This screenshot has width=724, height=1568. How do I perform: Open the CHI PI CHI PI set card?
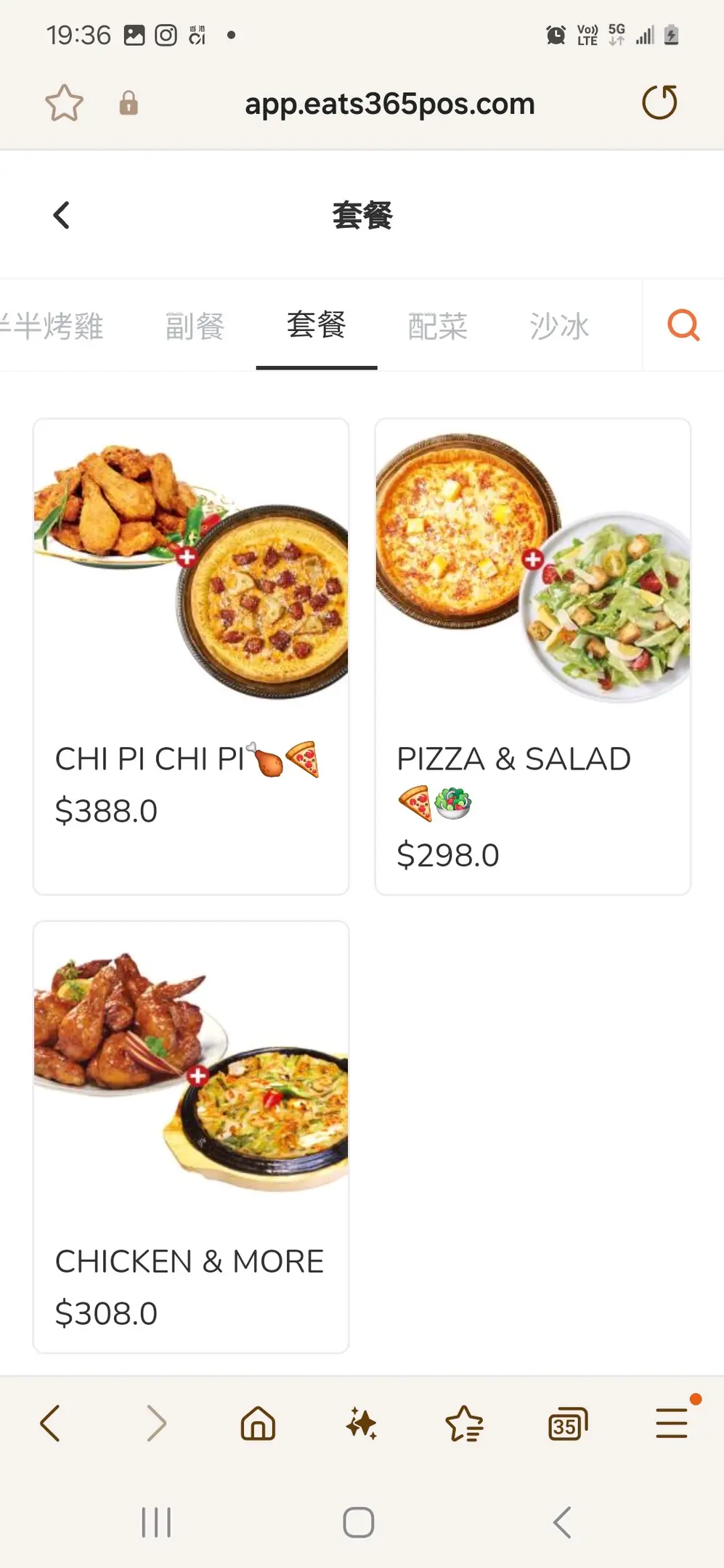[x=191, y=656]
